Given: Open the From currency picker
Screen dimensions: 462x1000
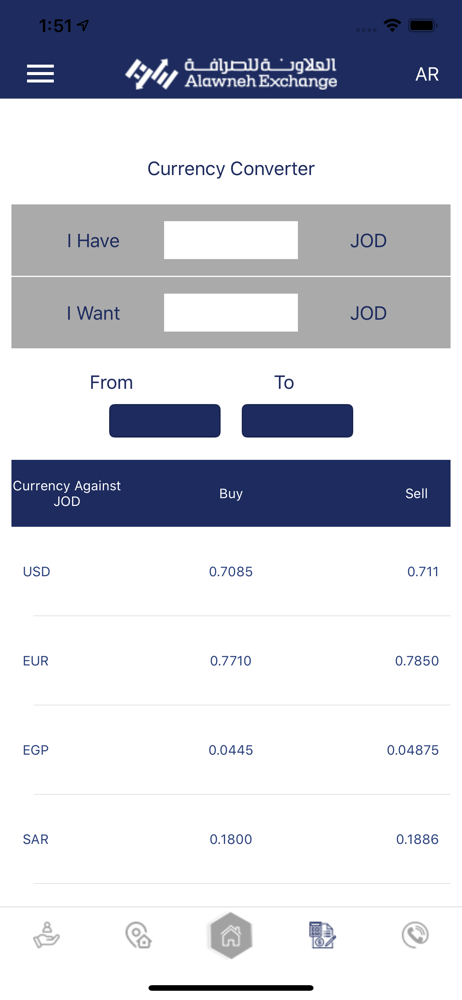Looking at the screenshot, I should [x=165, y=421].
